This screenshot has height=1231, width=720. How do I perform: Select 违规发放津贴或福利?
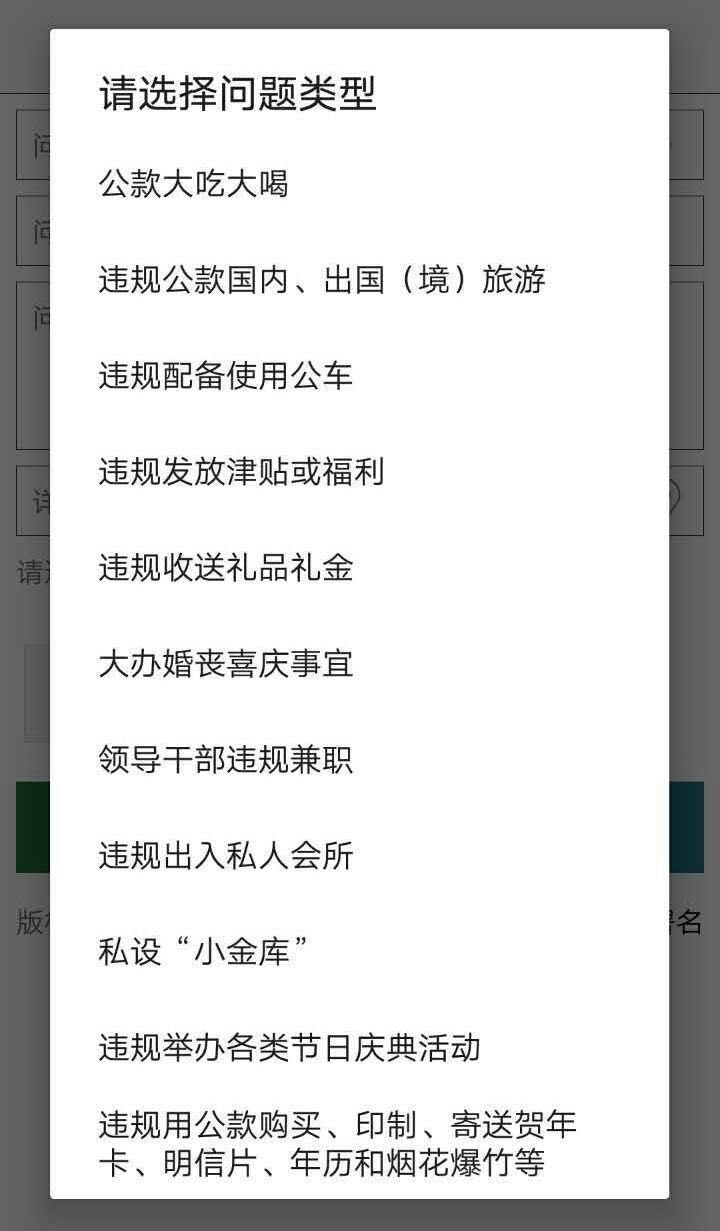[x=359, y=472]
